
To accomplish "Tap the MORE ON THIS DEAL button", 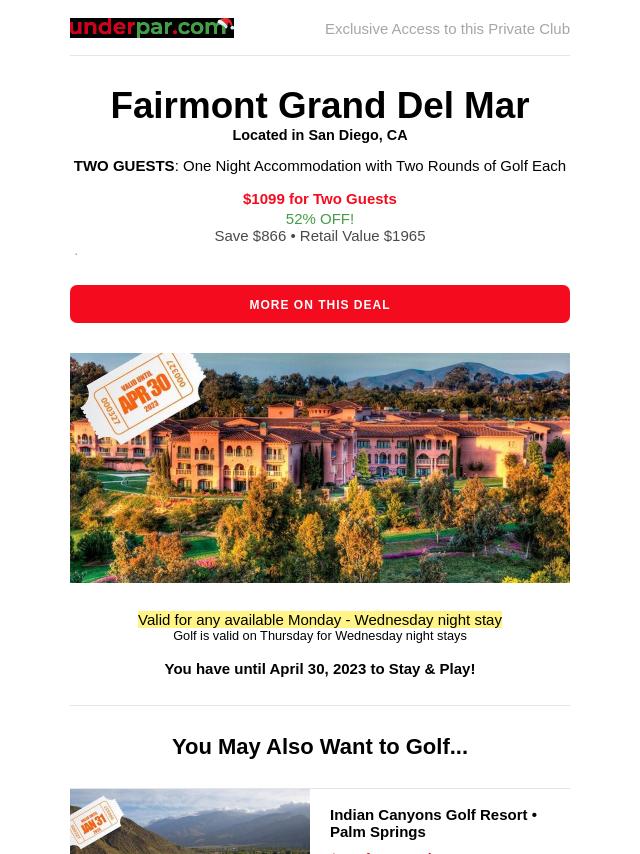I will click(x=320, y=304).
